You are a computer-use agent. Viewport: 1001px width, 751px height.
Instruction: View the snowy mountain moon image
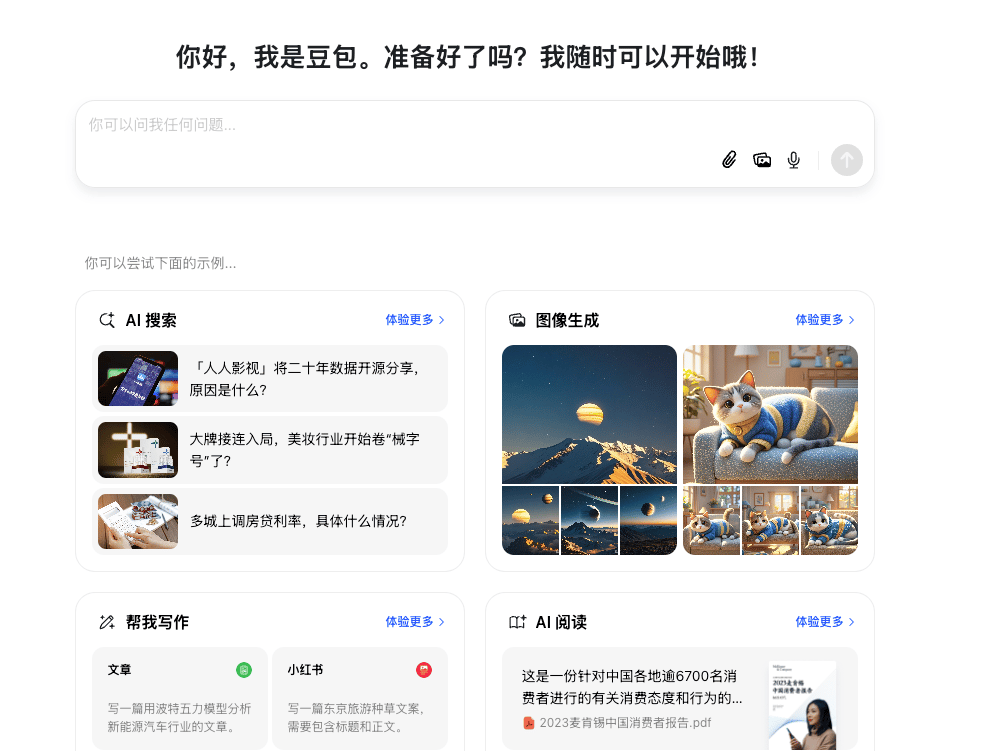[589, 414]
